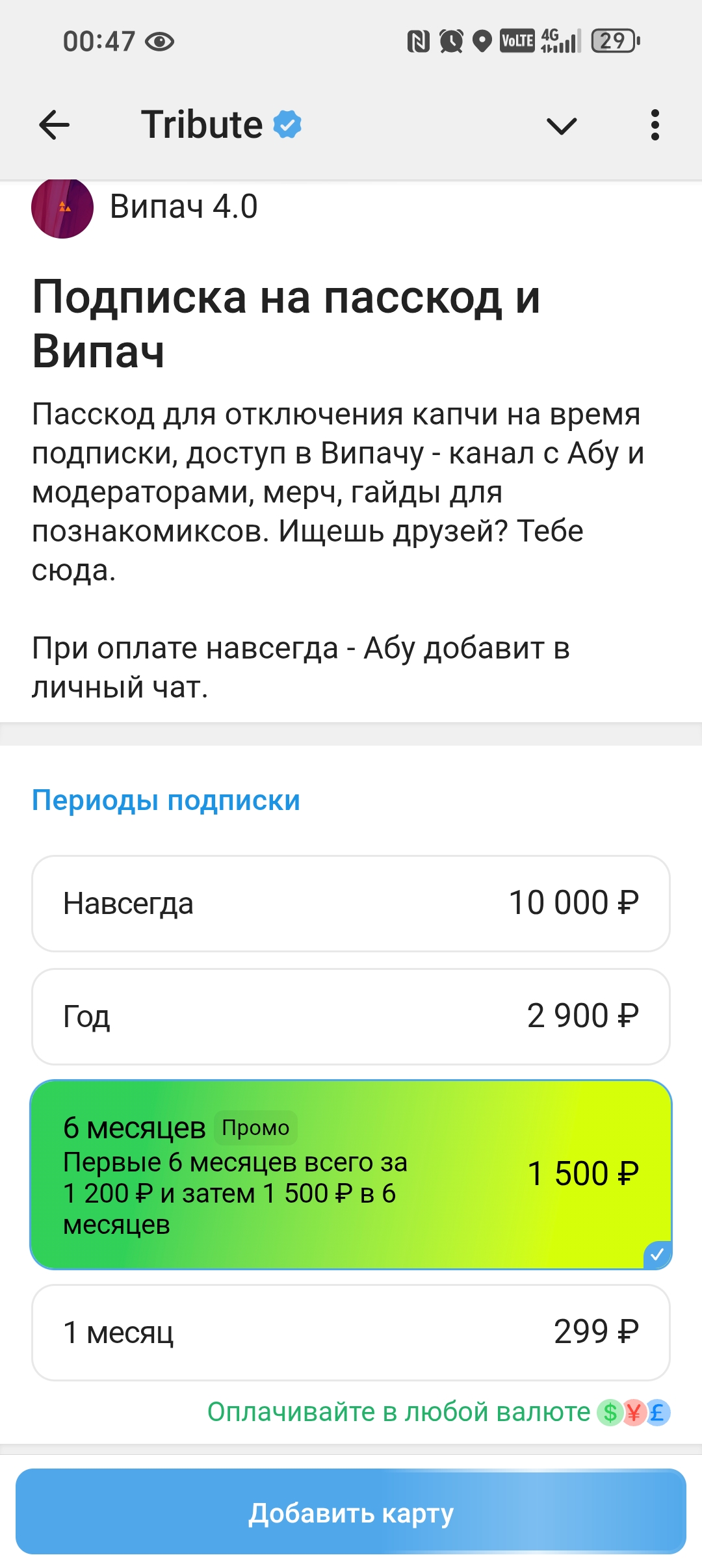Select the Навсегда subscription for 10 000 ₽
The width and height of the screenshot is (702, 1568).
coord(351,903)
